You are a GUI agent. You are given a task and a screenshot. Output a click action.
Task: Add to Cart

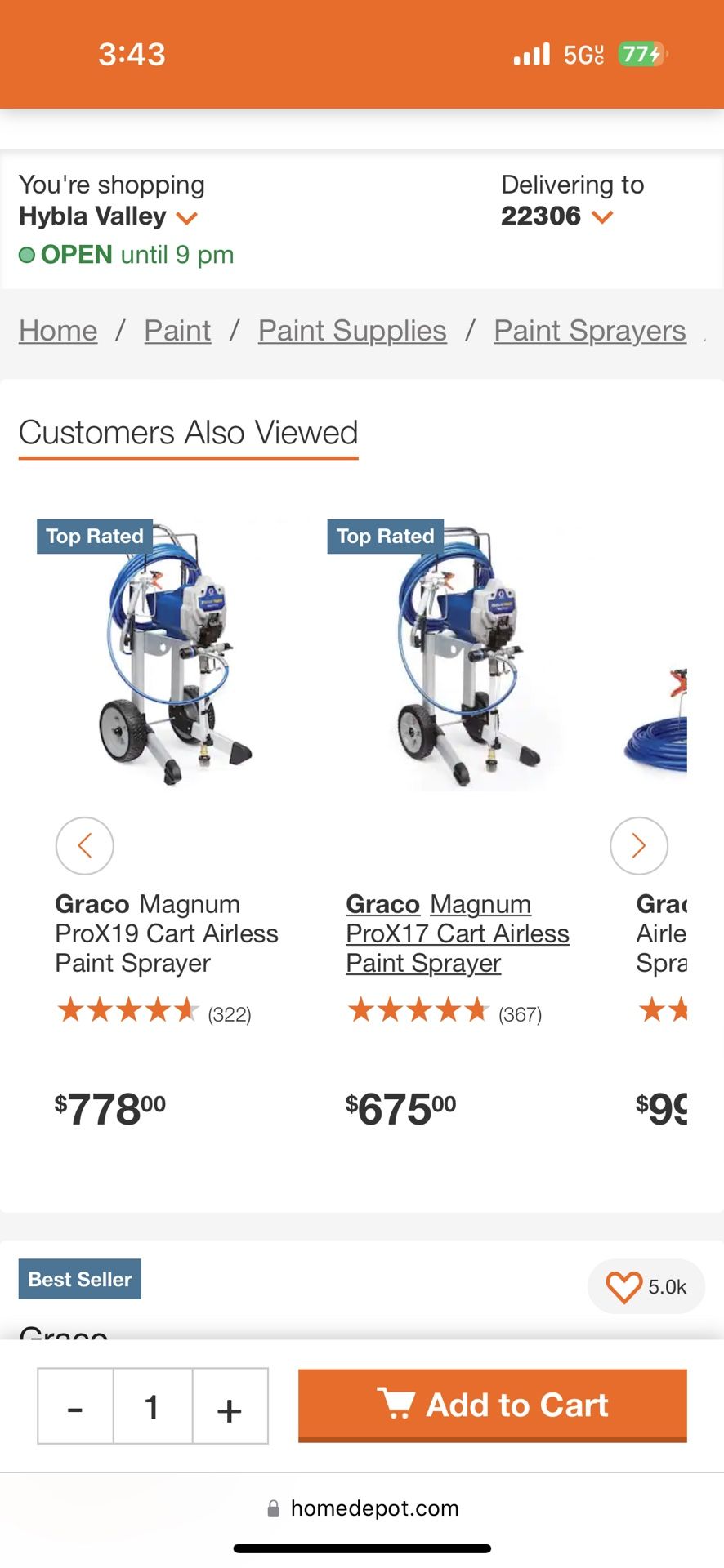(x=492, y=1405)
